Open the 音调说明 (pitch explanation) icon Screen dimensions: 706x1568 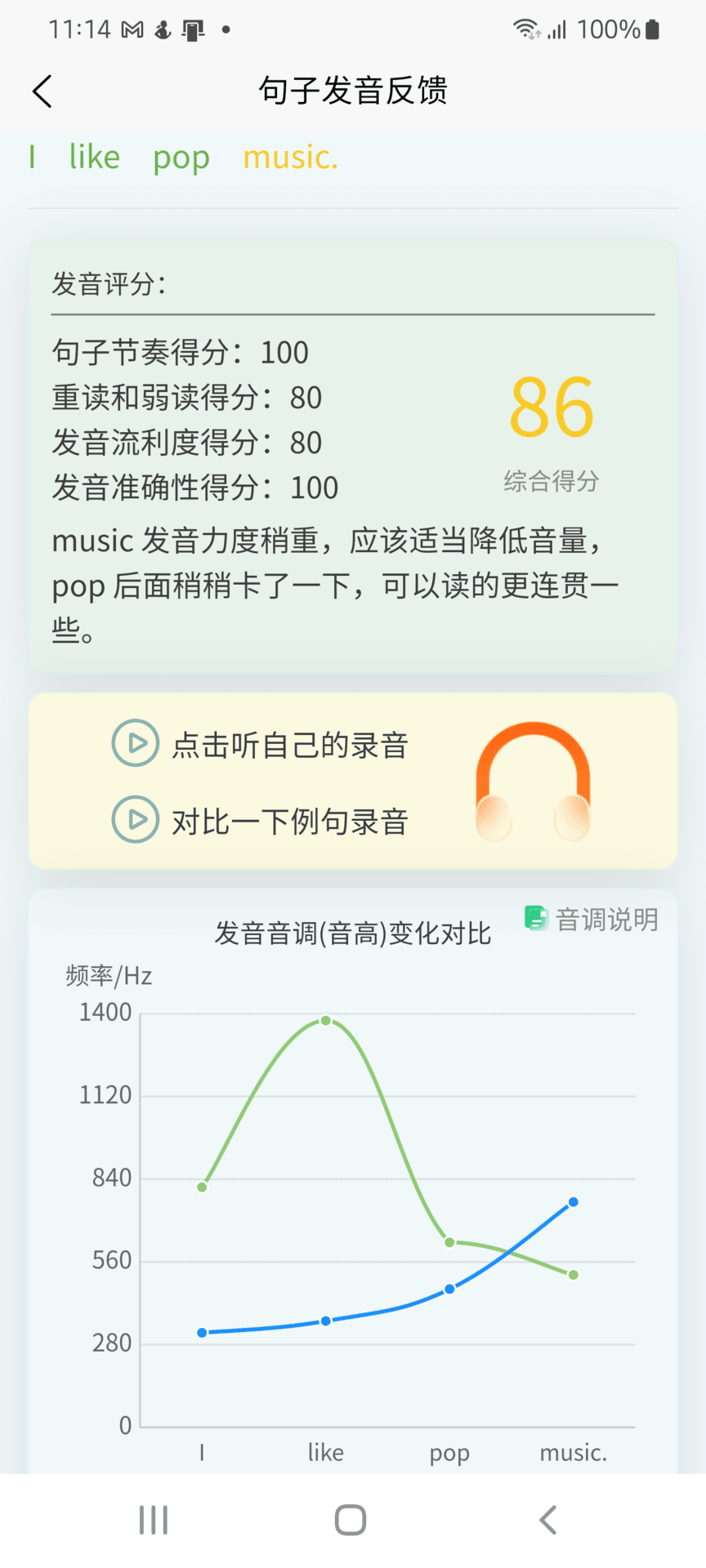(x=537, y=920)
